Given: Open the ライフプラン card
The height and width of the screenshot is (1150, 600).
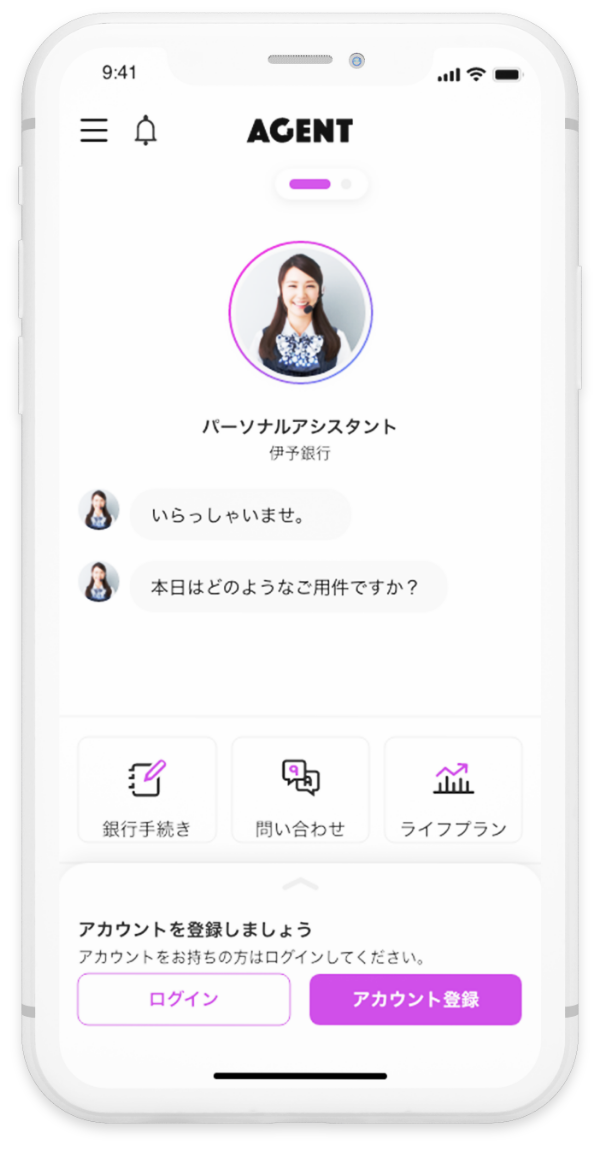Looking at the screenshot, I should (x=453, y=790).
